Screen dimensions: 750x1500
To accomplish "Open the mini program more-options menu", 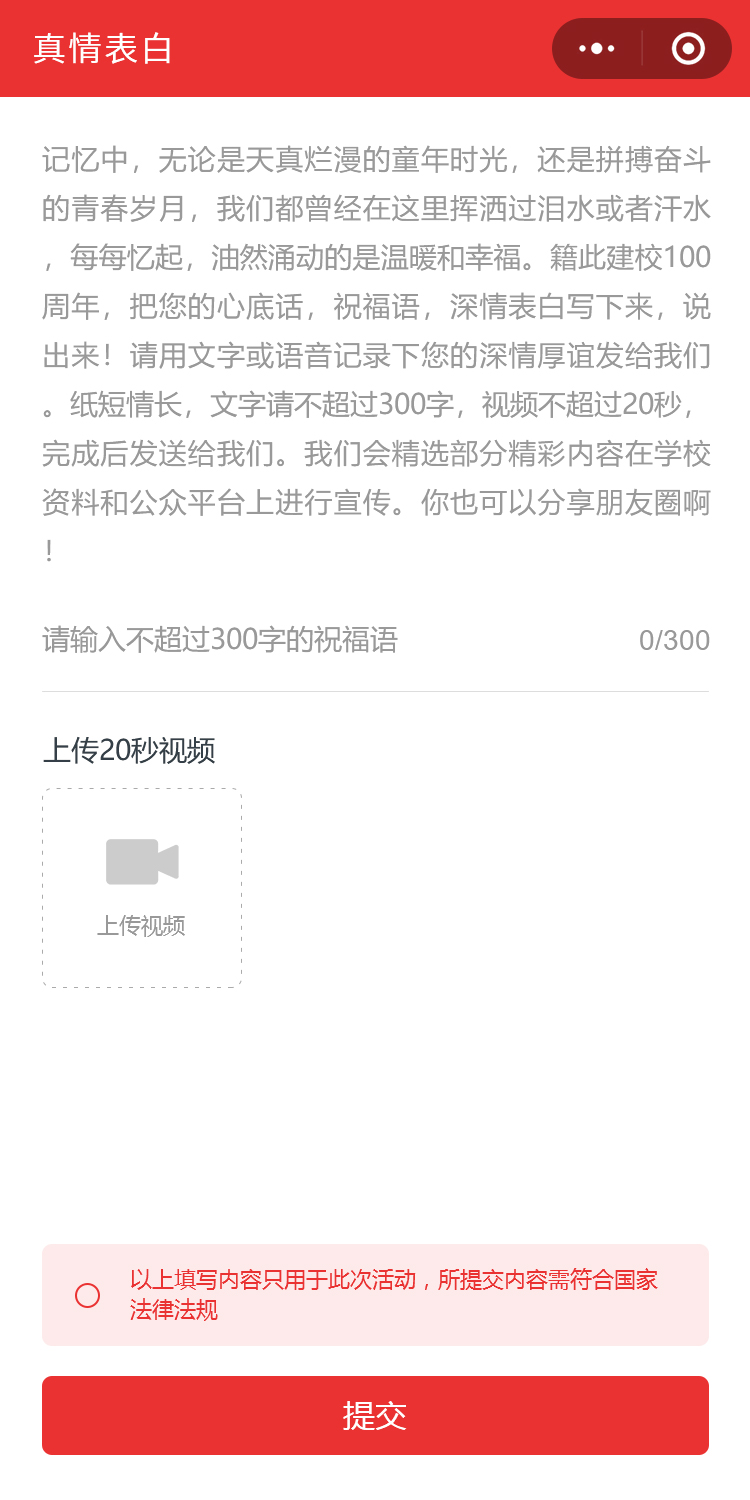I will pyautogui.click(x=597, y=48).
